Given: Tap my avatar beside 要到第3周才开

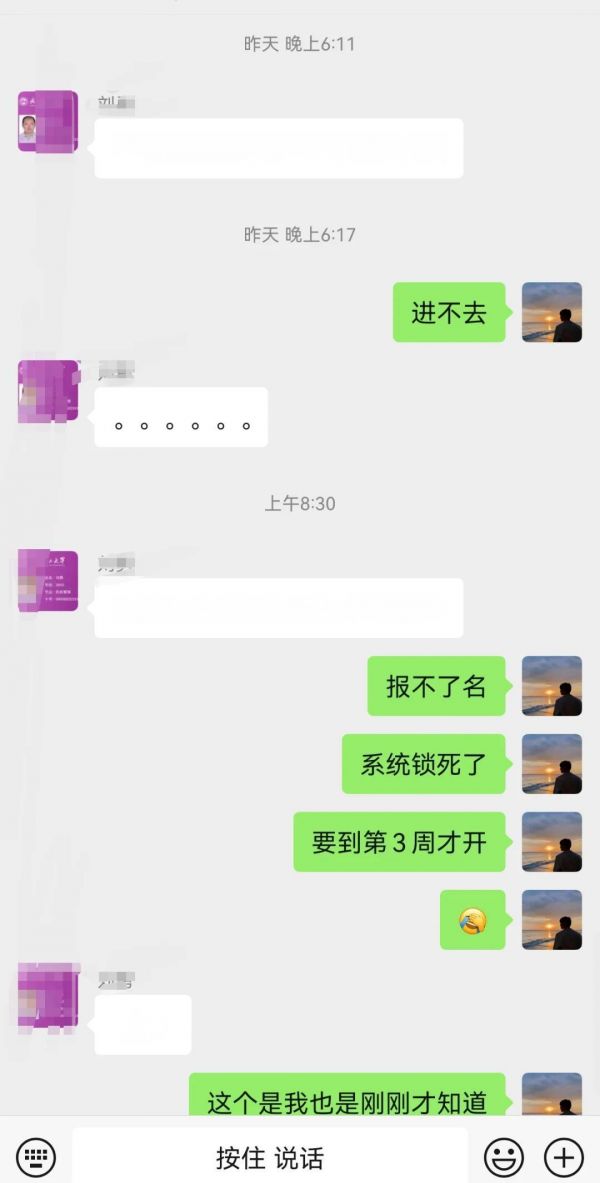Looking at the screenshot, I should click(552, 842).
